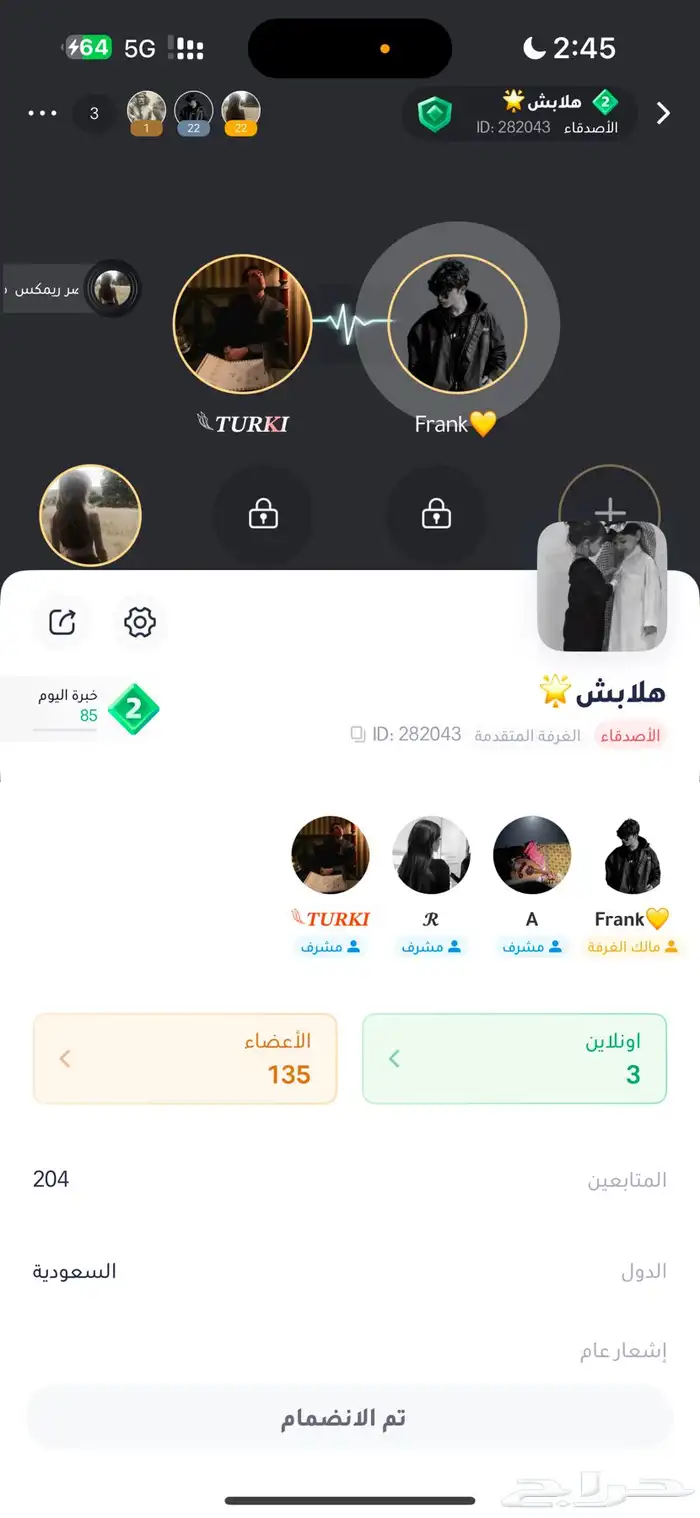Open the members list (الأعضاء)
This screenshot has height=1518, width=700.
click(185, 1058)
